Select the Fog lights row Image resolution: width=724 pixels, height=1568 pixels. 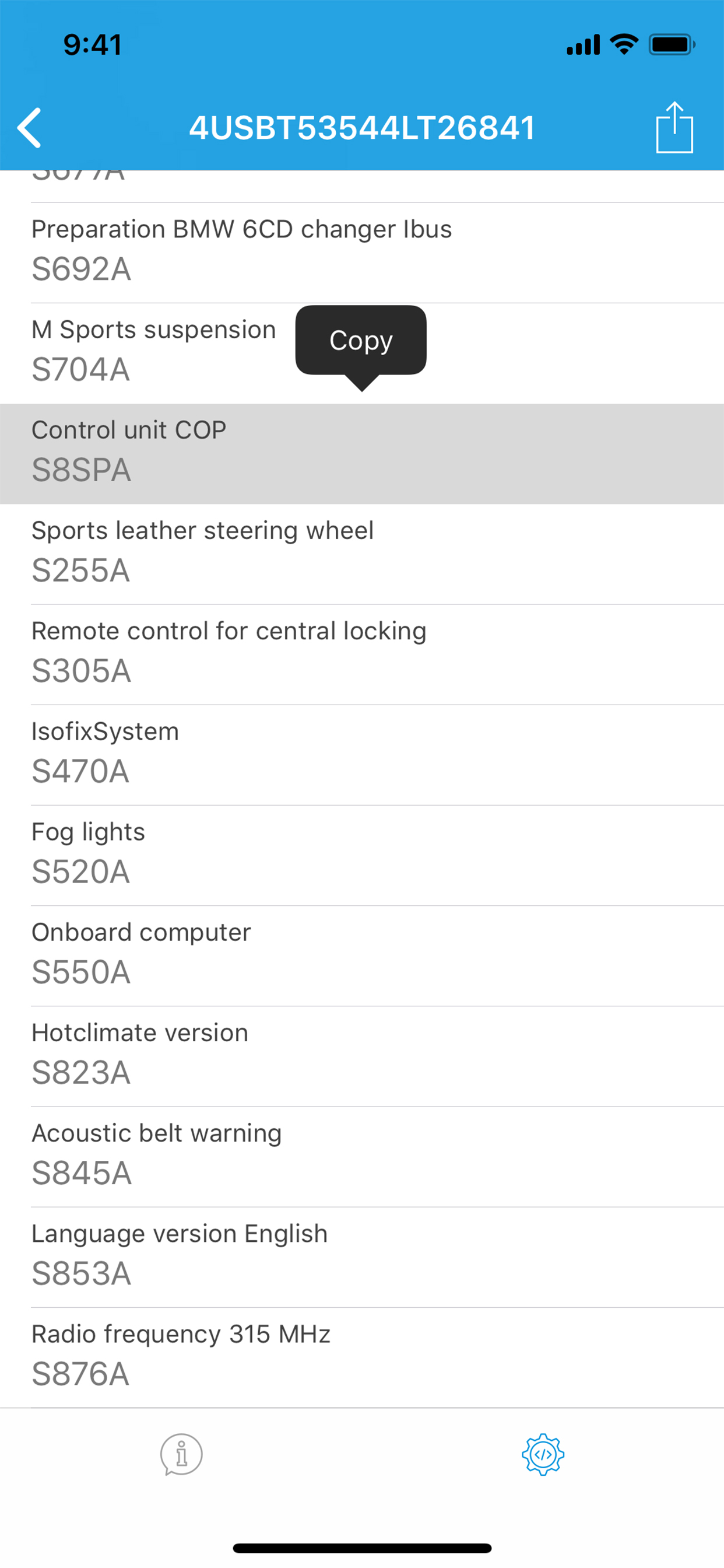tap(362, 855)
